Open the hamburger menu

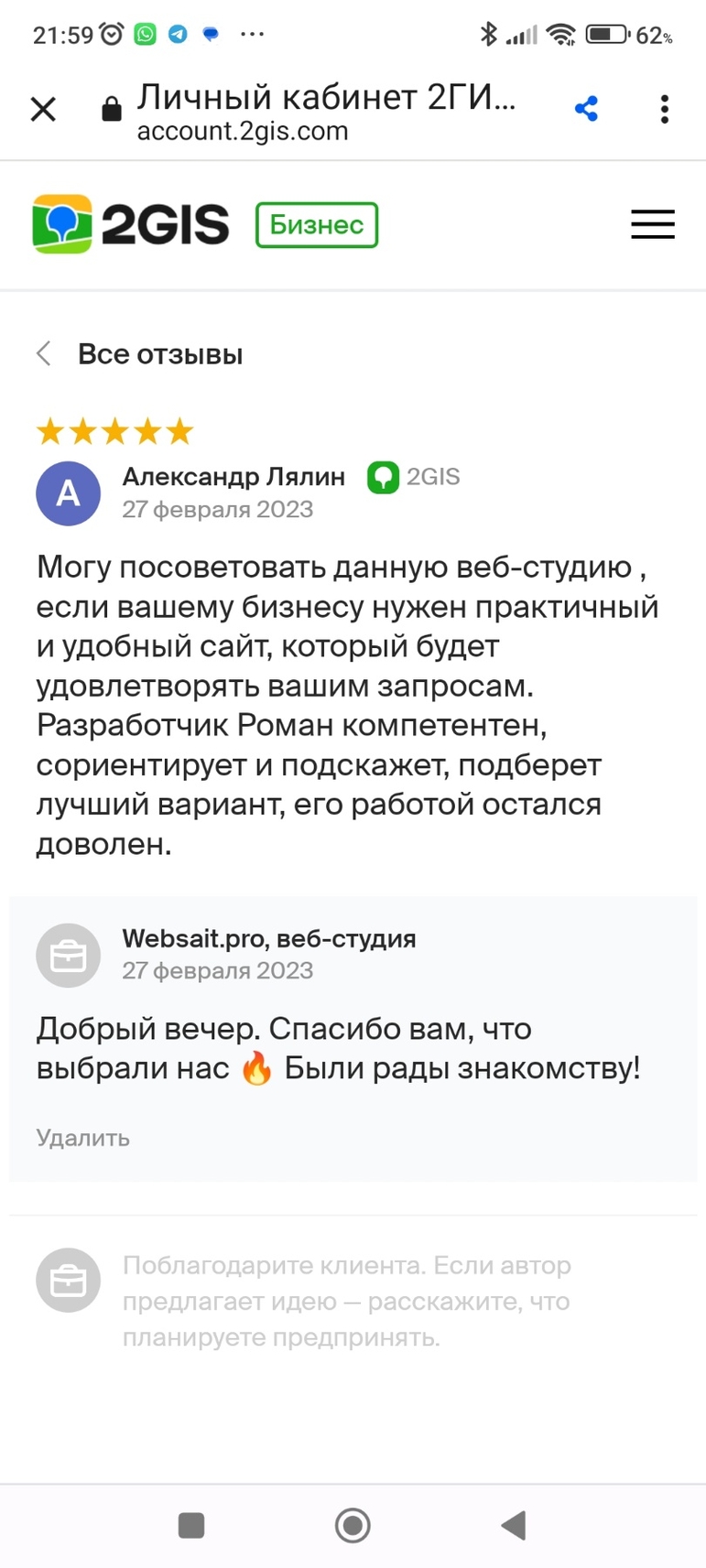pos(653,224)
